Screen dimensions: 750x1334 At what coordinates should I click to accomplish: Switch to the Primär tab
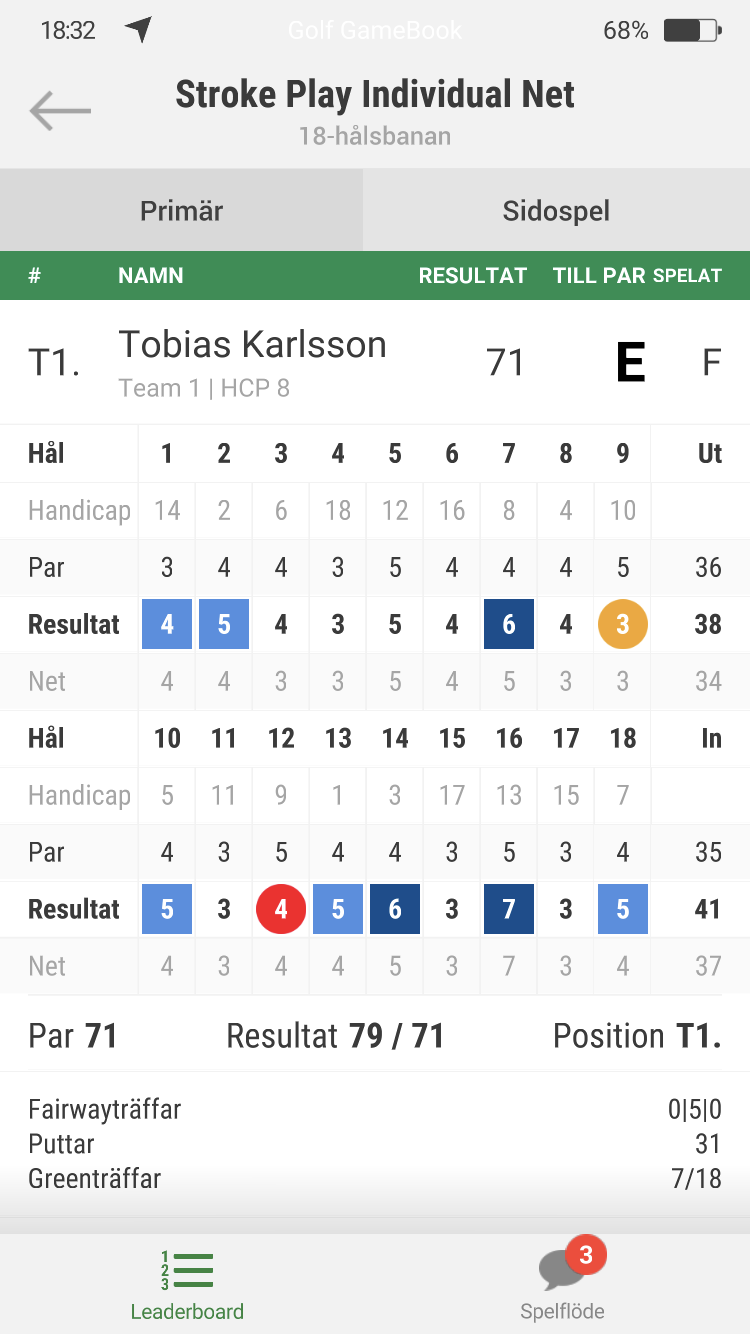(181, 211)
